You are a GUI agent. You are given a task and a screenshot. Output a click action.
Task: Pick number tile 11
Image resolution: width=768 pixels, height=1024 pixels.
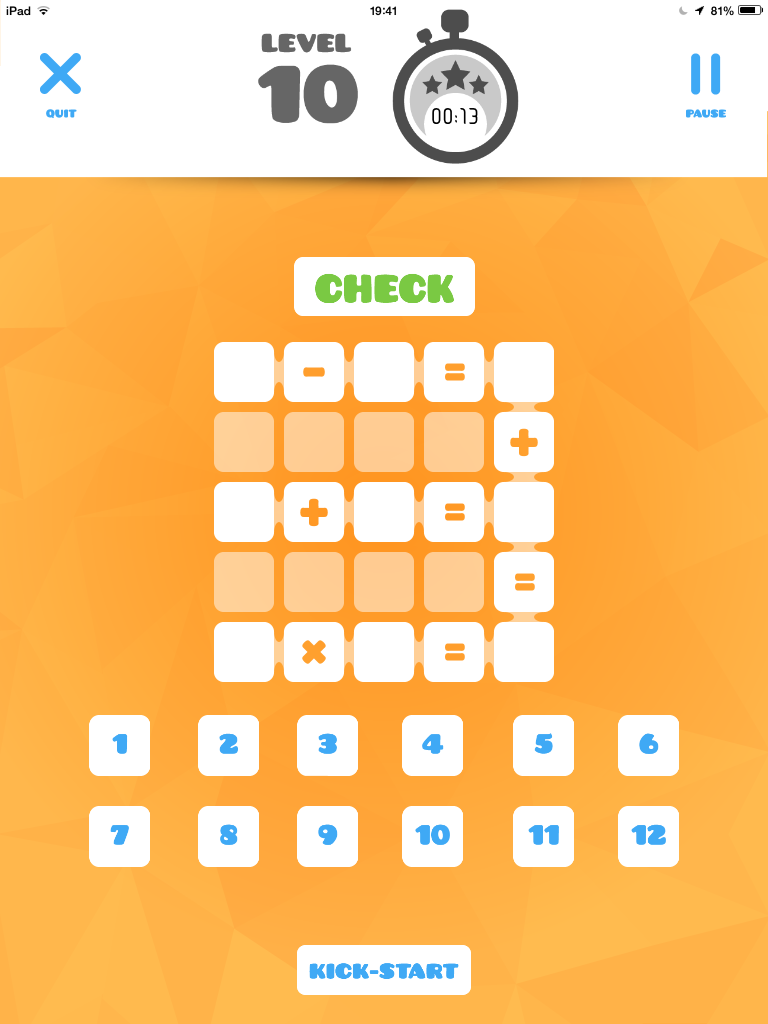(x=543, y=836)
